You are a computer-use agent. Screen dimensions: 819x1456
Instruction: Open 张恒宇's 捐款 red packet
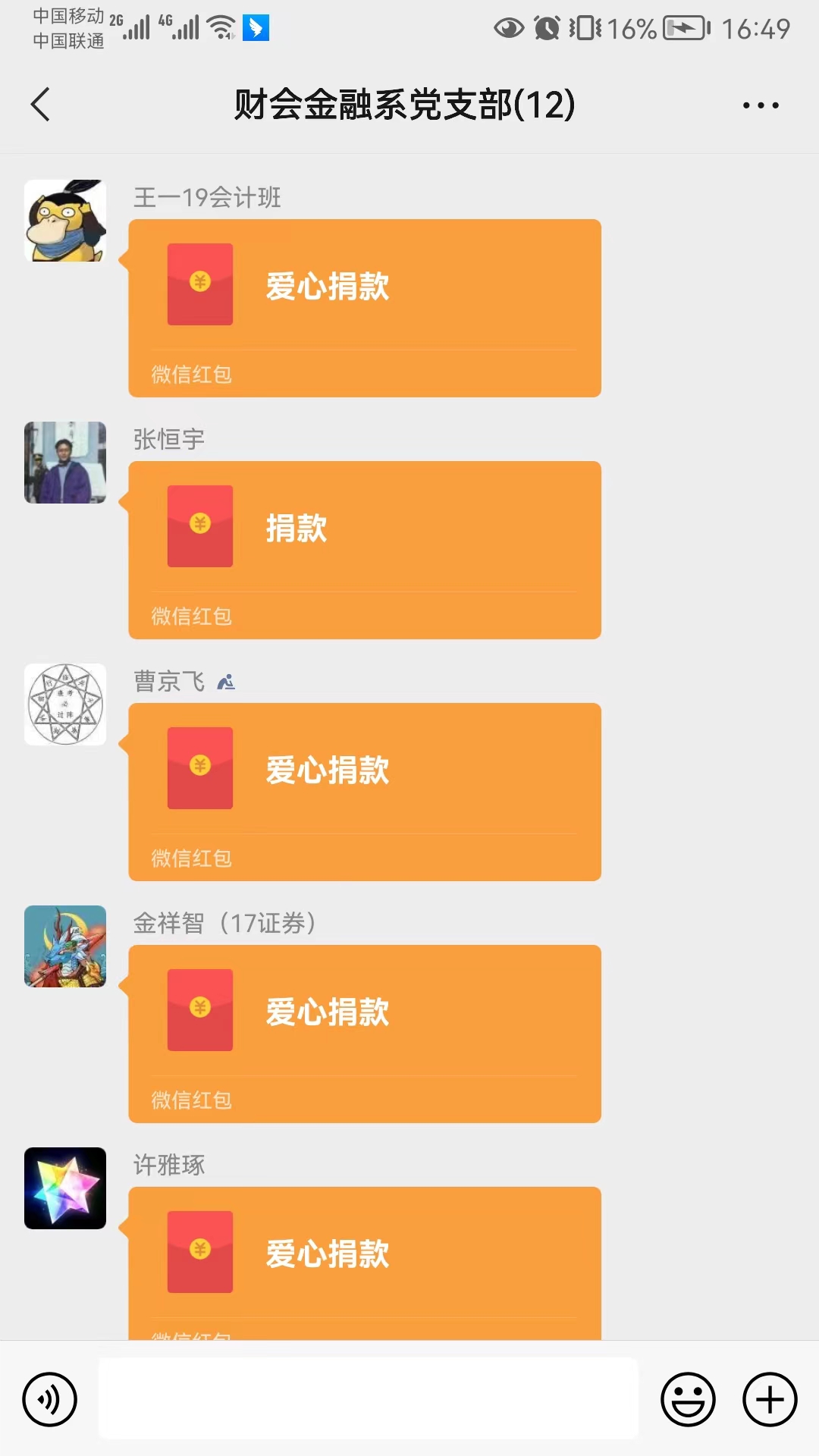[365, 549]
